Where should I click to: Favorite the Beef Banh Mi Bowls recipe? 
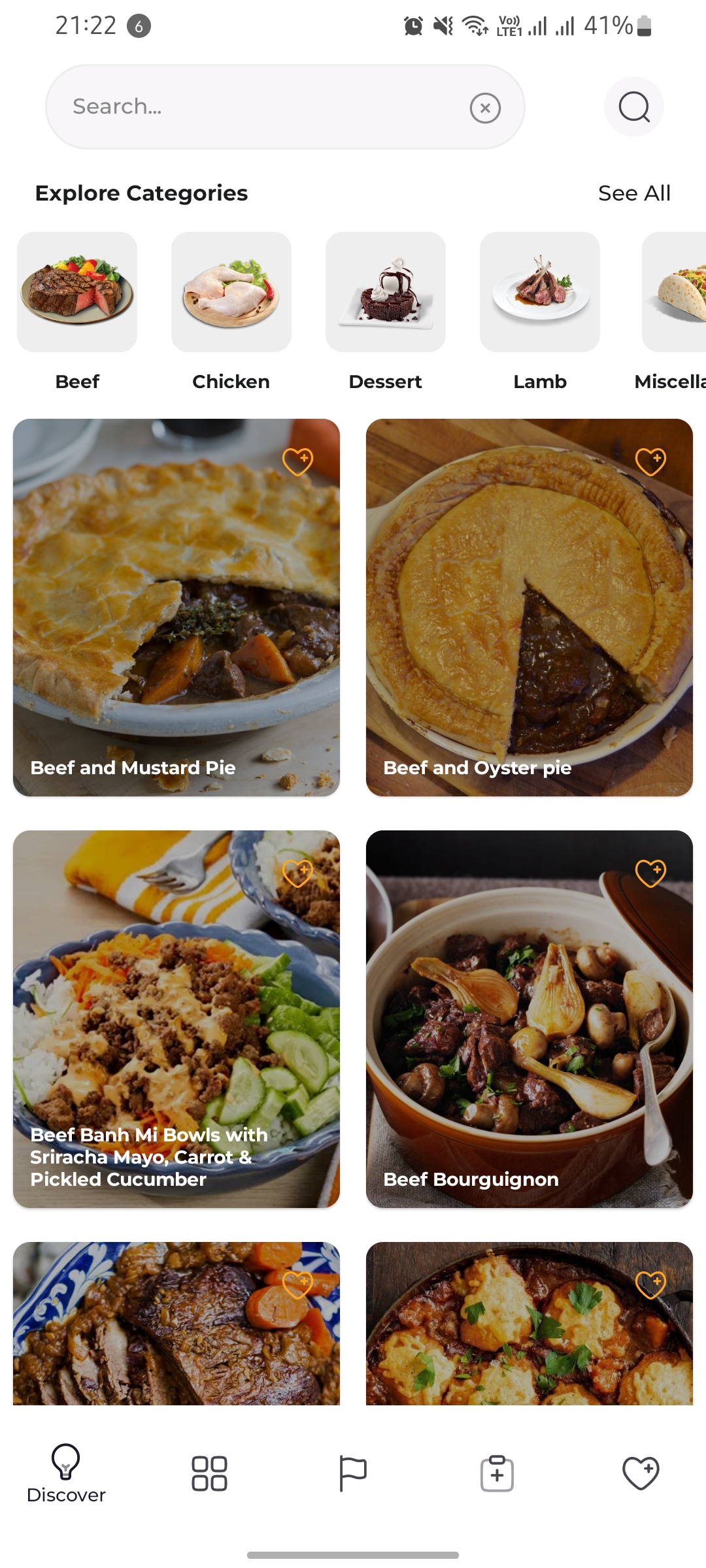[x=297, y=873]
